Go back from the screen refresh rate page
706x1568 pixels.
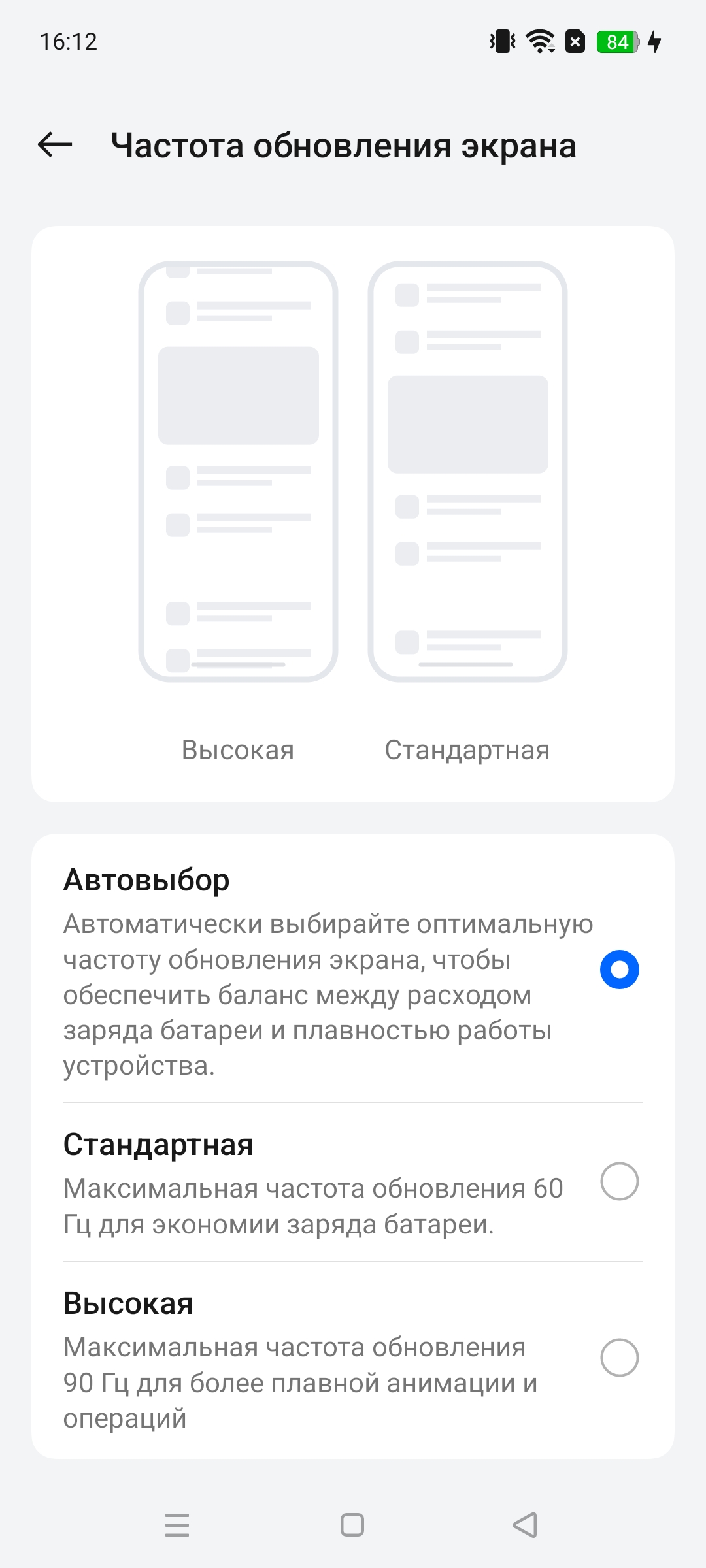(x=55, y=144)
